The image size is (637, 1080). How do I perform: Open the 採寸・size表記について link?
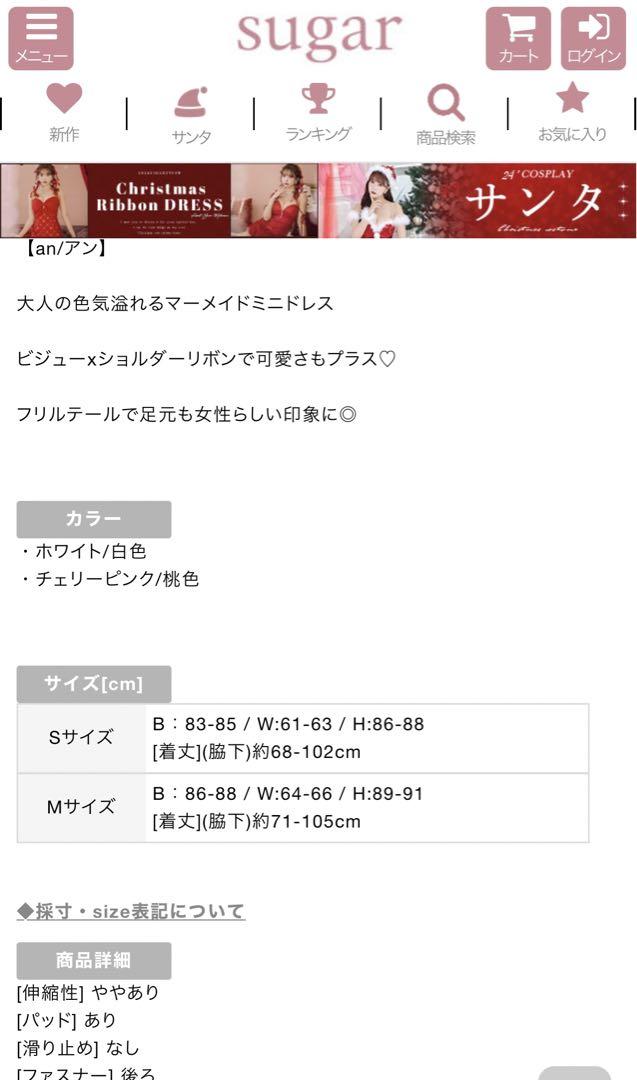click(x=131, y=911)
